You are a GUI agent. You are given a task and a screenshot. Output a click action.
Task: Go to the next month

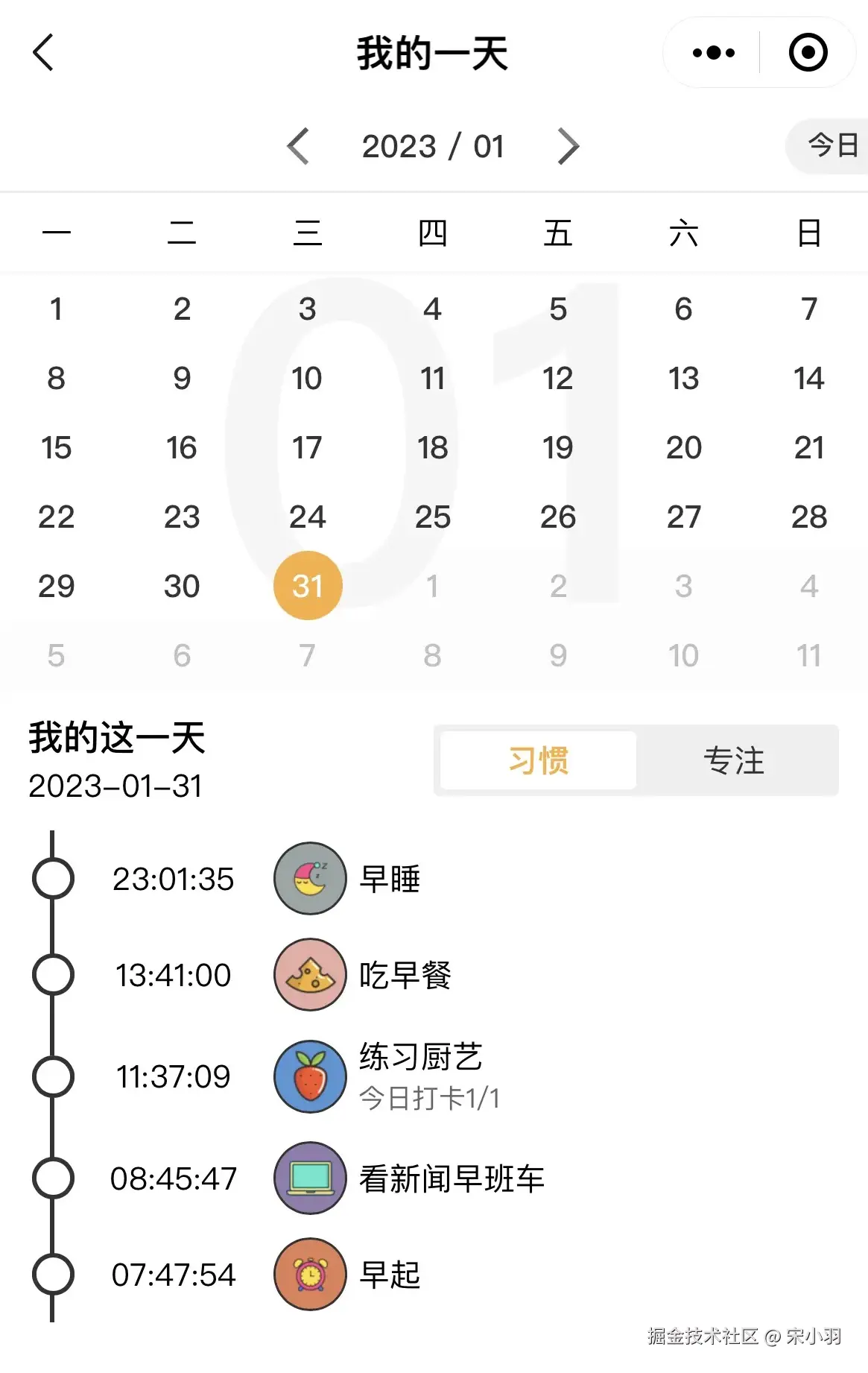[x=568, y=146]
